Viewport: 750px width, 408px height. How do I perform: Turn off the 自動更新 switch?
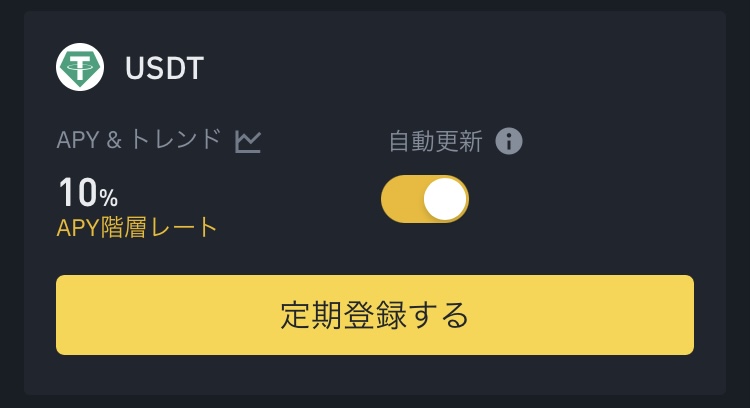point(425,199)
